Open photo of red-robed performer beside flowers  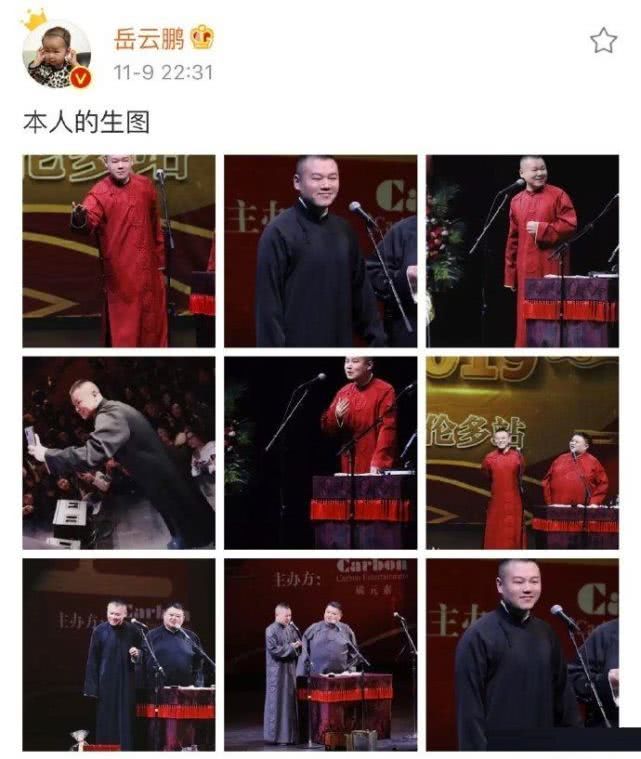pos(522,250)
